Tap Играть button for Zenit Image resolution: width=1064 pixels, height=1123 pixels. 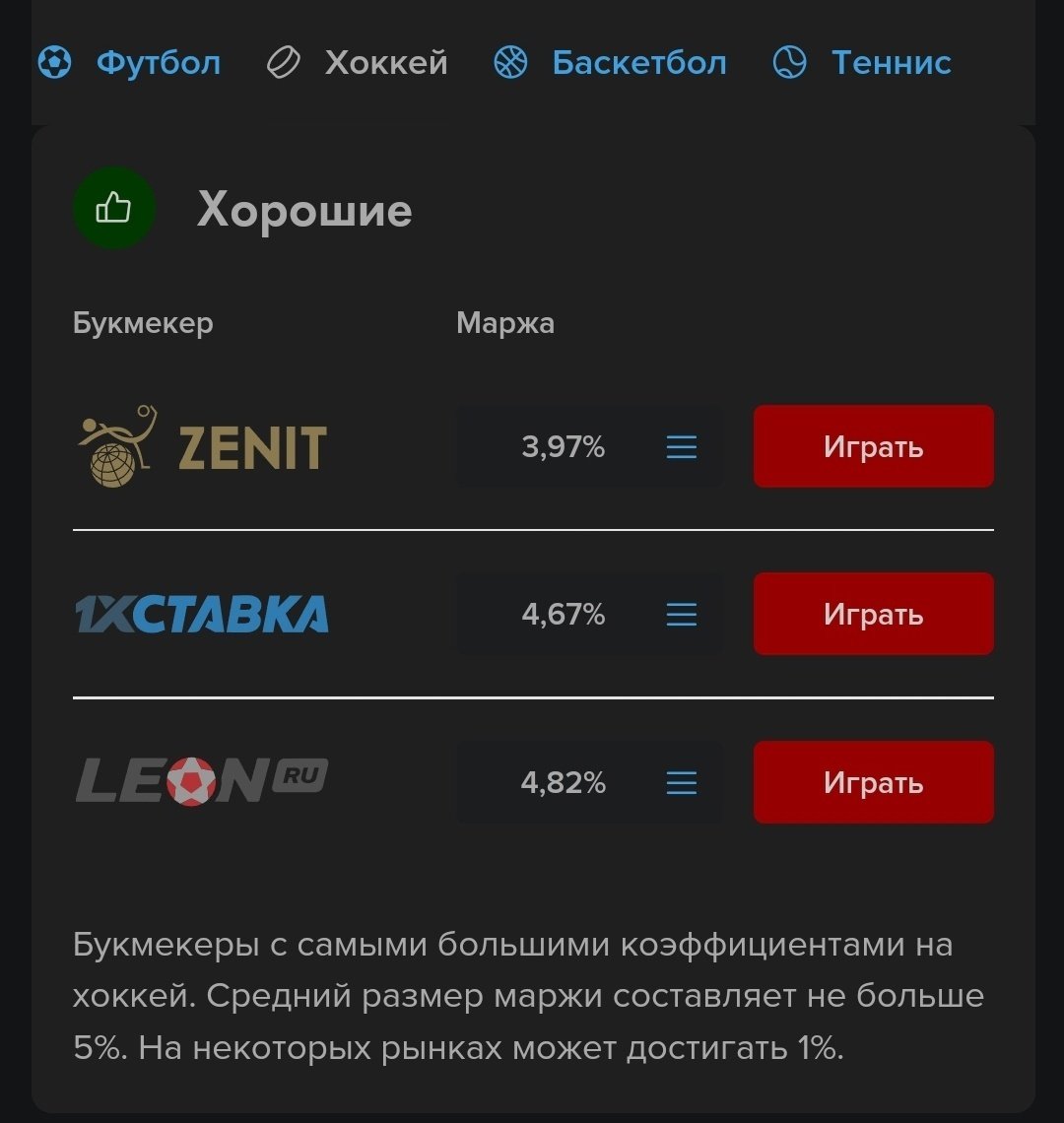pyautogui.click(x=873, y=446)
